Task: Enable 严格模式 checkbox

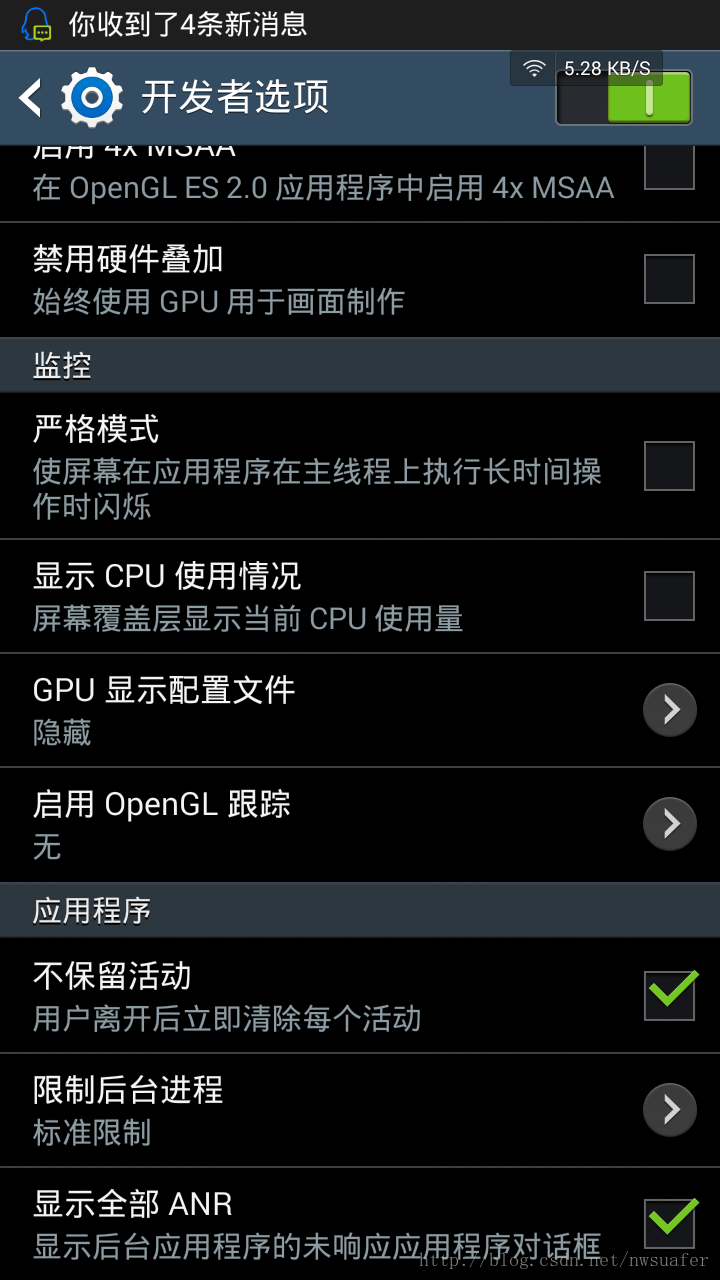Action: 669,466
